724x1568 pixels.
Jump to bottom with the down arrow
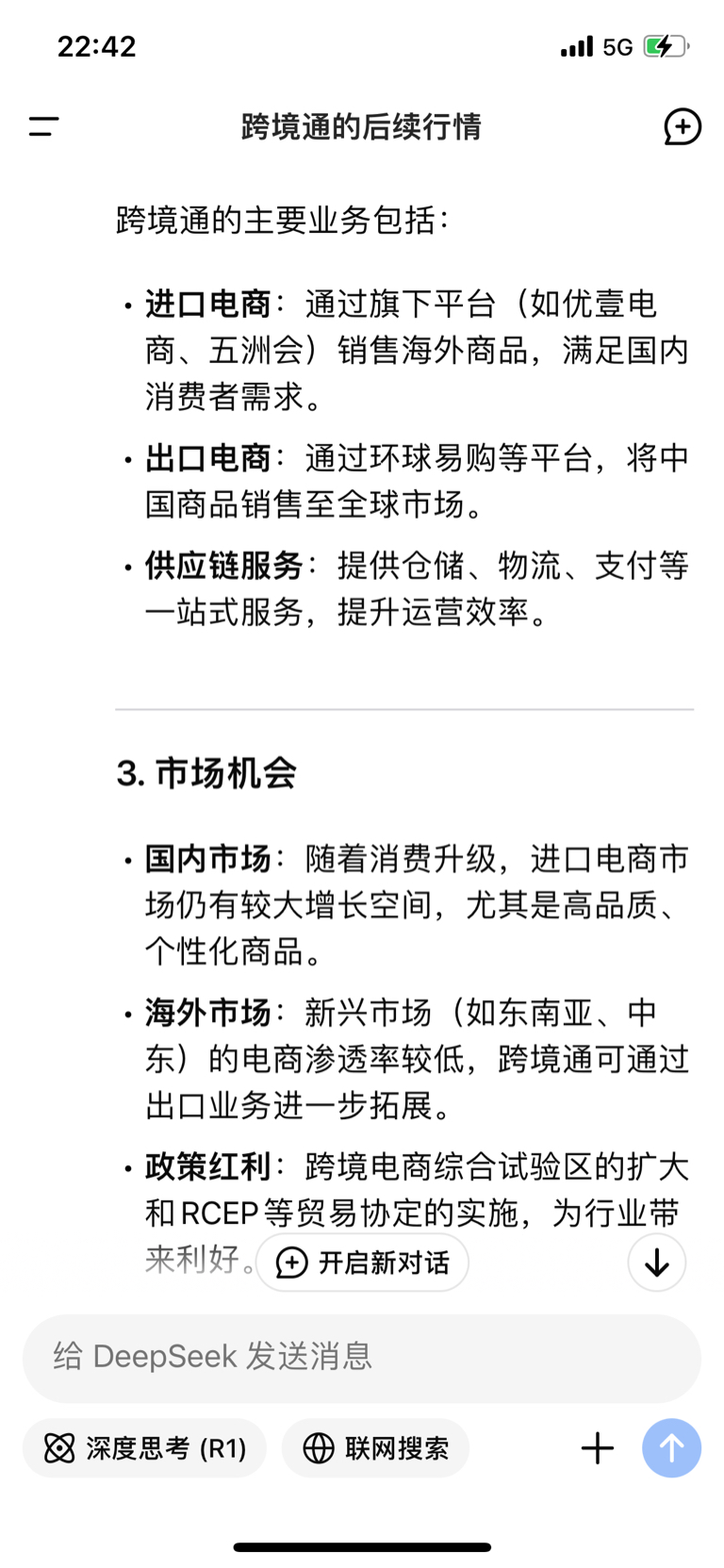click(657, 1263)
